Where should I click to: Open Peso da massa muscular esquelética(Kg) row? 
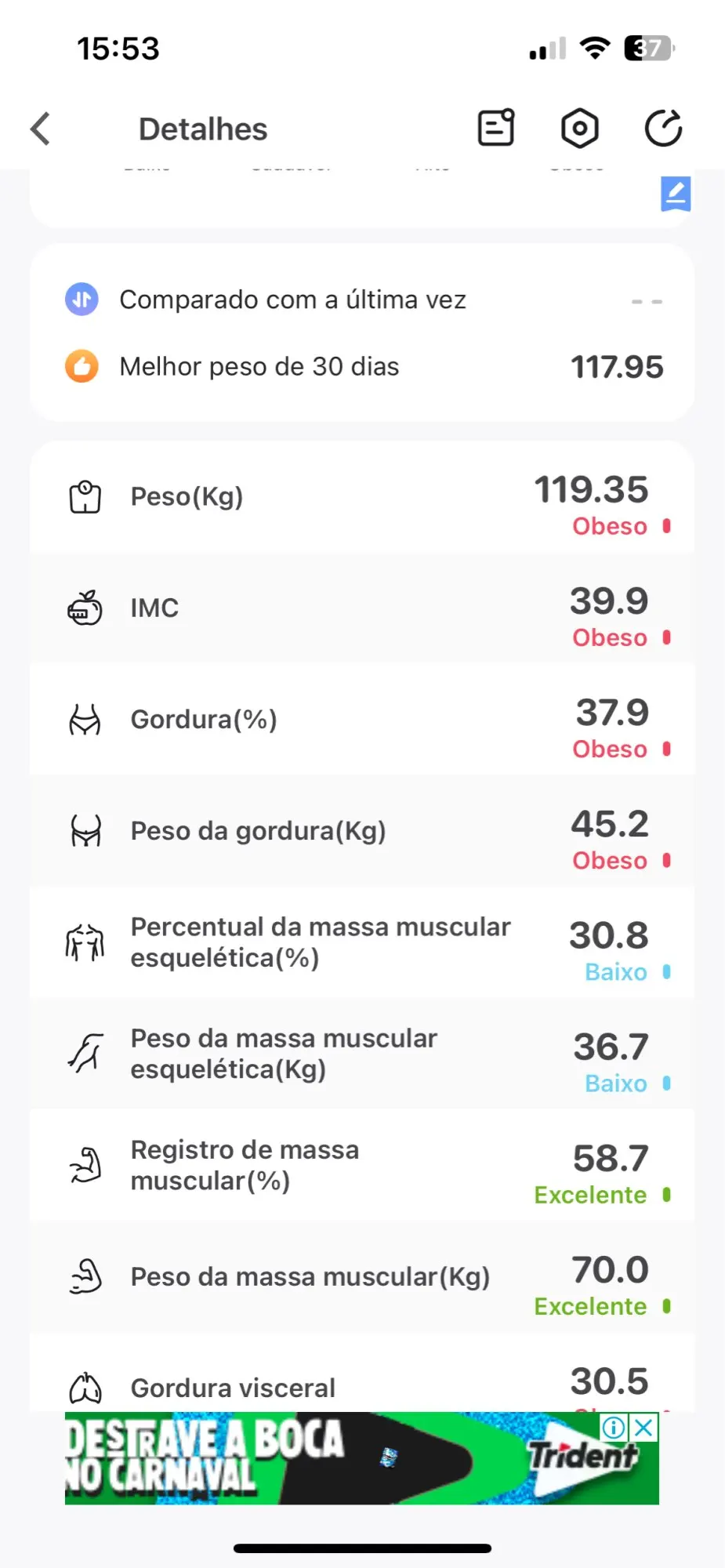(x=362, y=1054)
